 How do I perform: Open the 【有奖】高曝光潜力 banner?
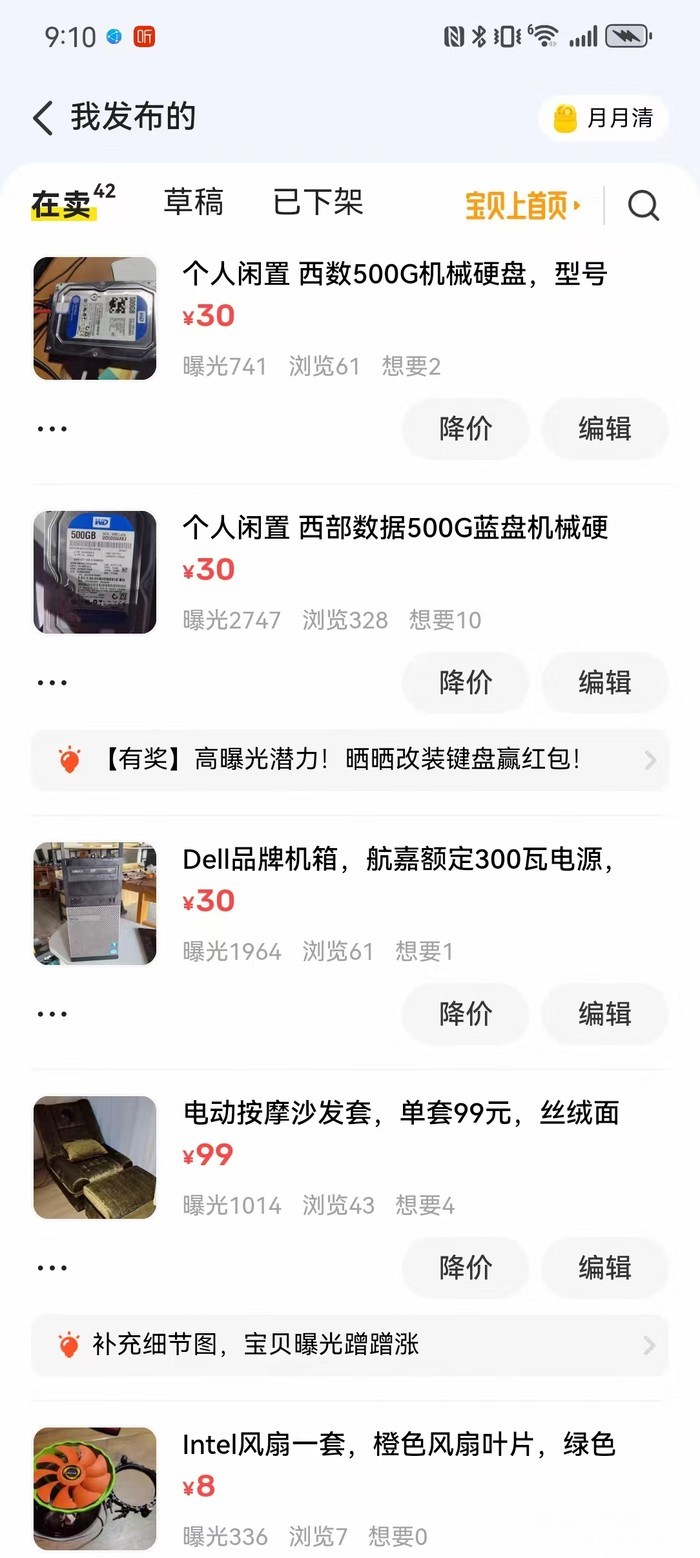(x=350, y=760)
